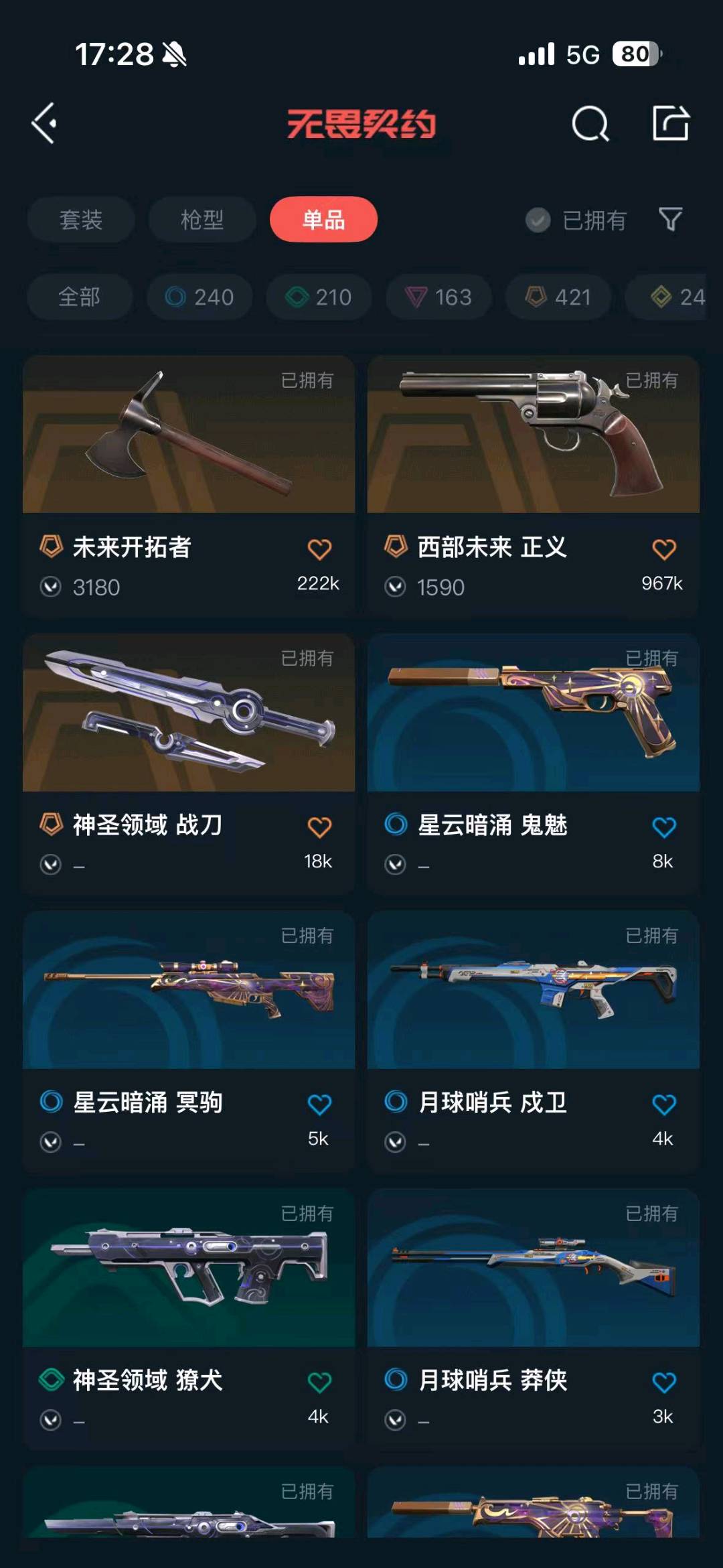Like the 星云暗涌 鬼魅 skin
This screenshot has height=1568, width=723.
(663, 827)
